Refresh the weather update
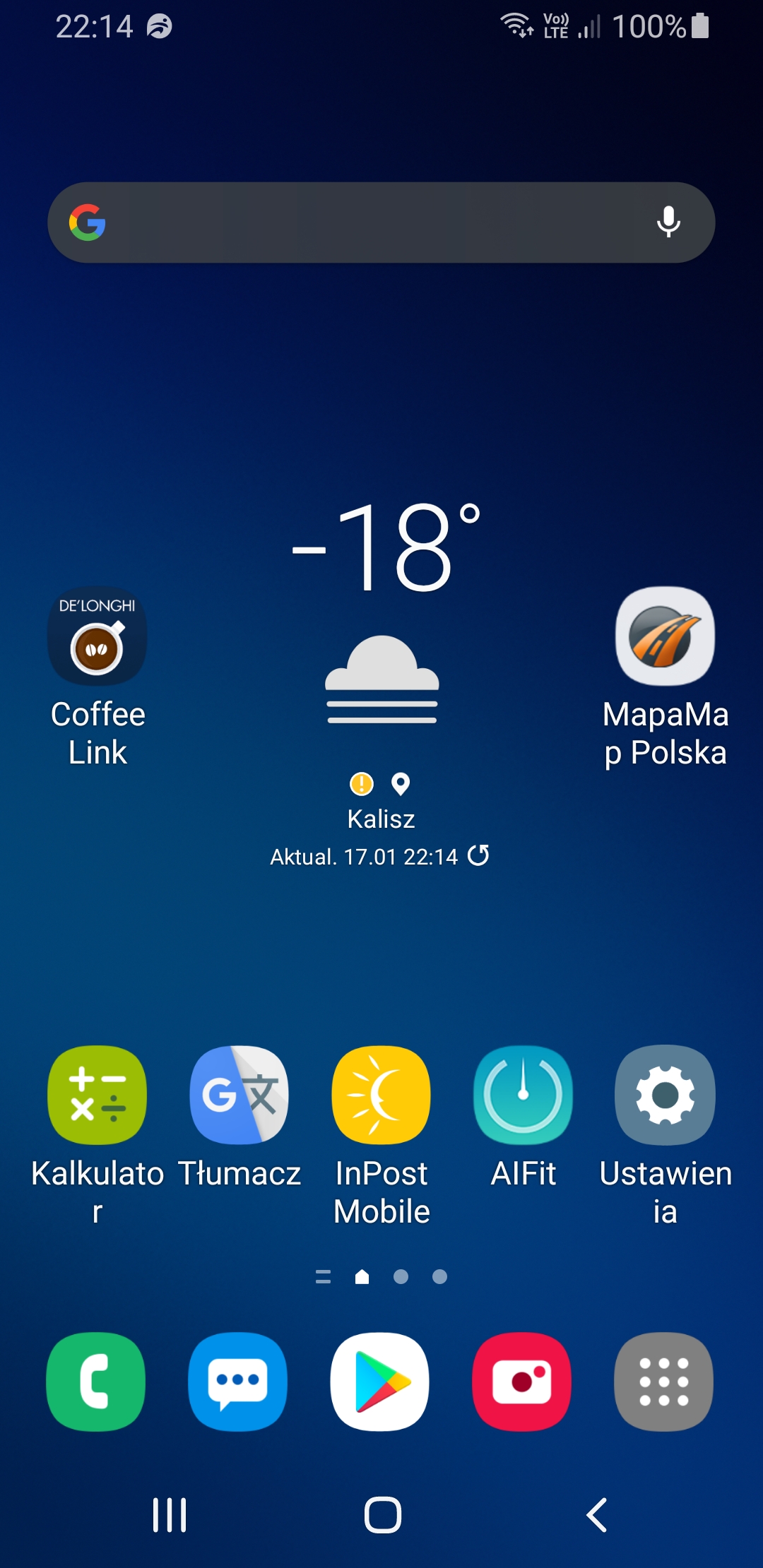This screenshot has width=763, height=1568. click(x=479, y=855)
